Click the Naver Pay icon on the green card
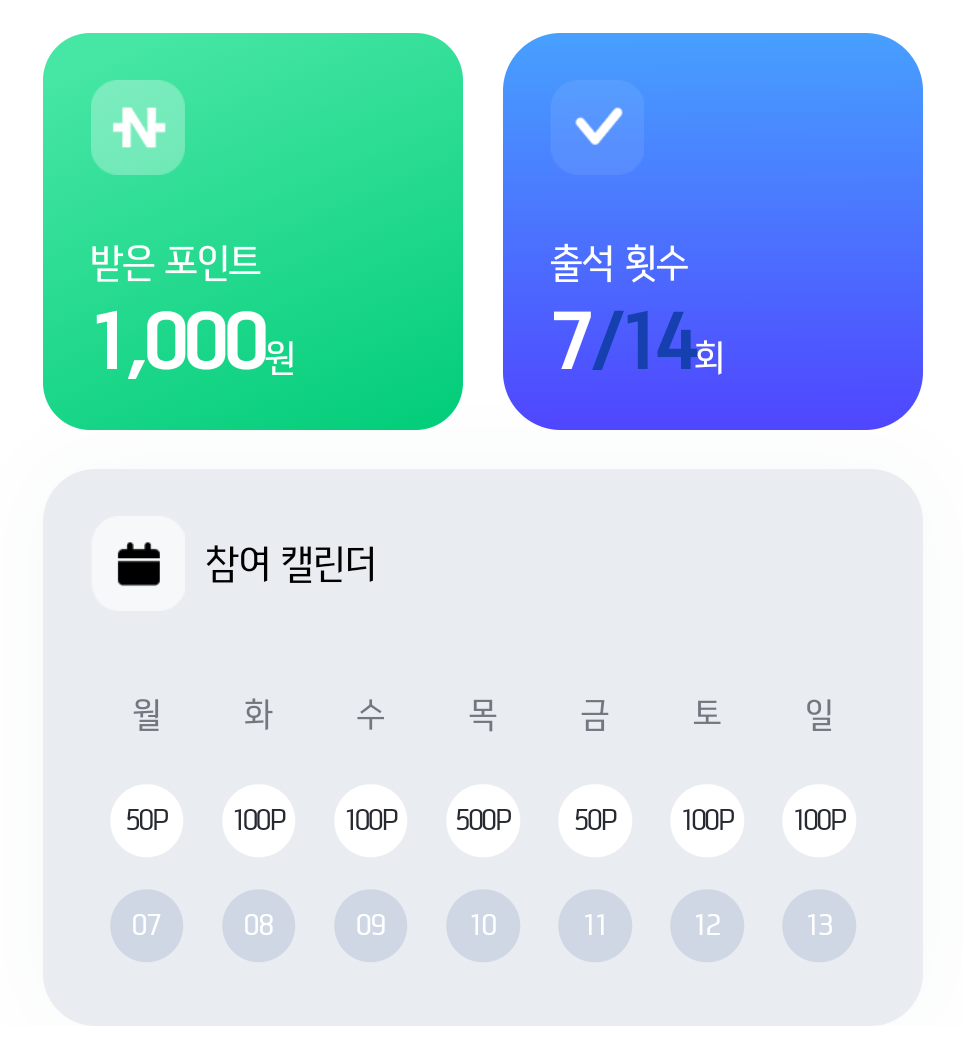The image size is (963, 1063). [137, 128]
